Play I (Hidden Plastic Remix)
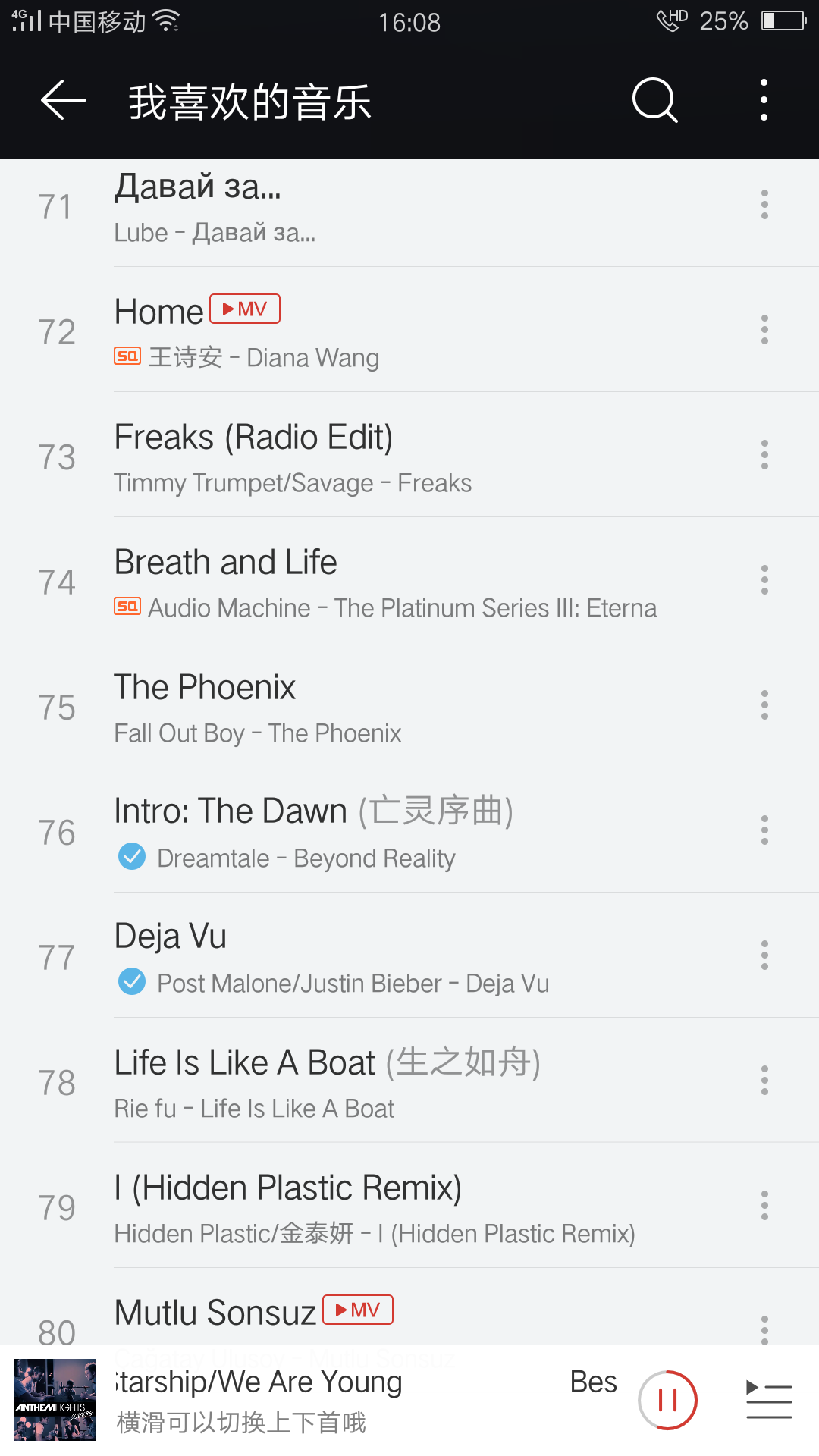This screenshot has width=819, height=1456. pyautogui.click(x=379, y=1207)
